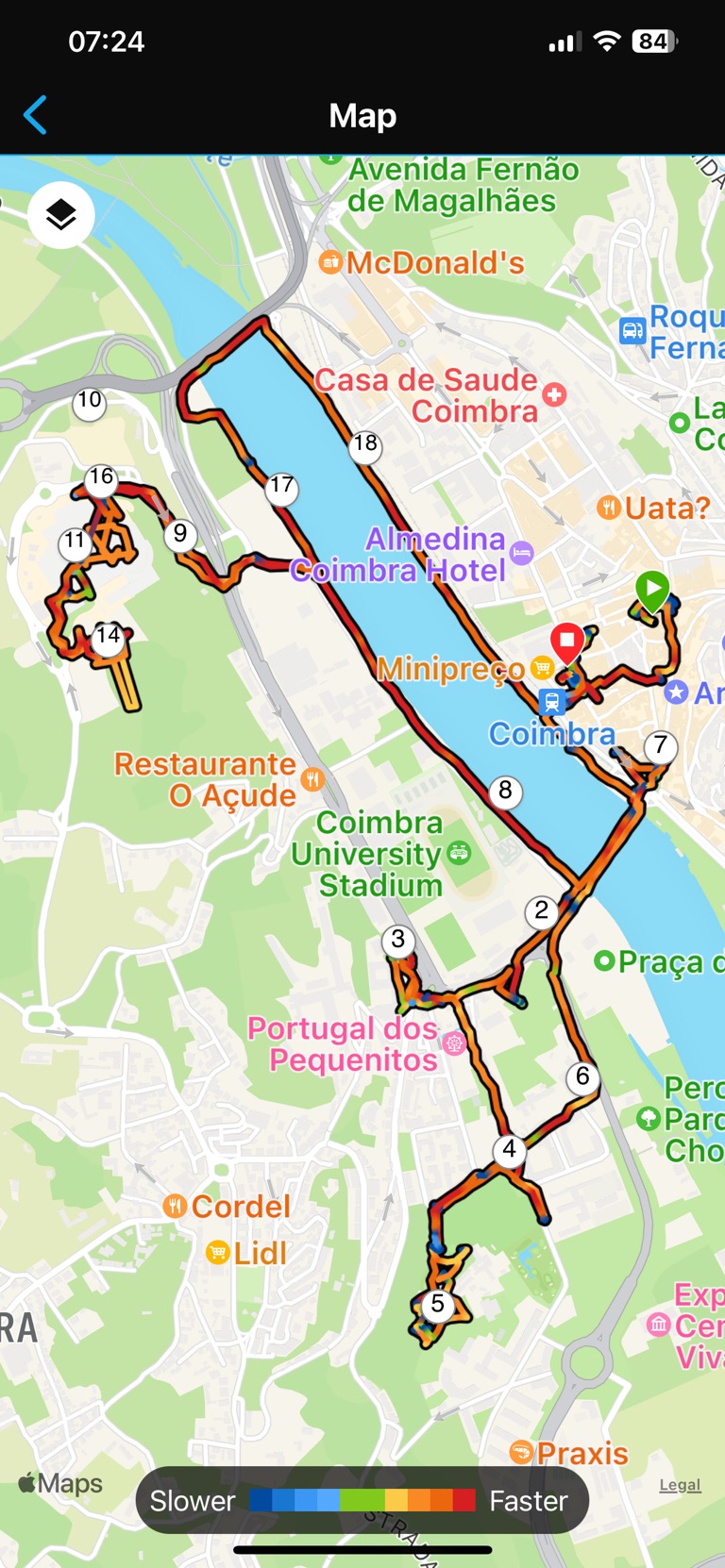Image resolution: width=725 pixels, height=1568 pixels.
Task: Select the Coimbra University Stadium marker
Action: [x=459, y=854]
